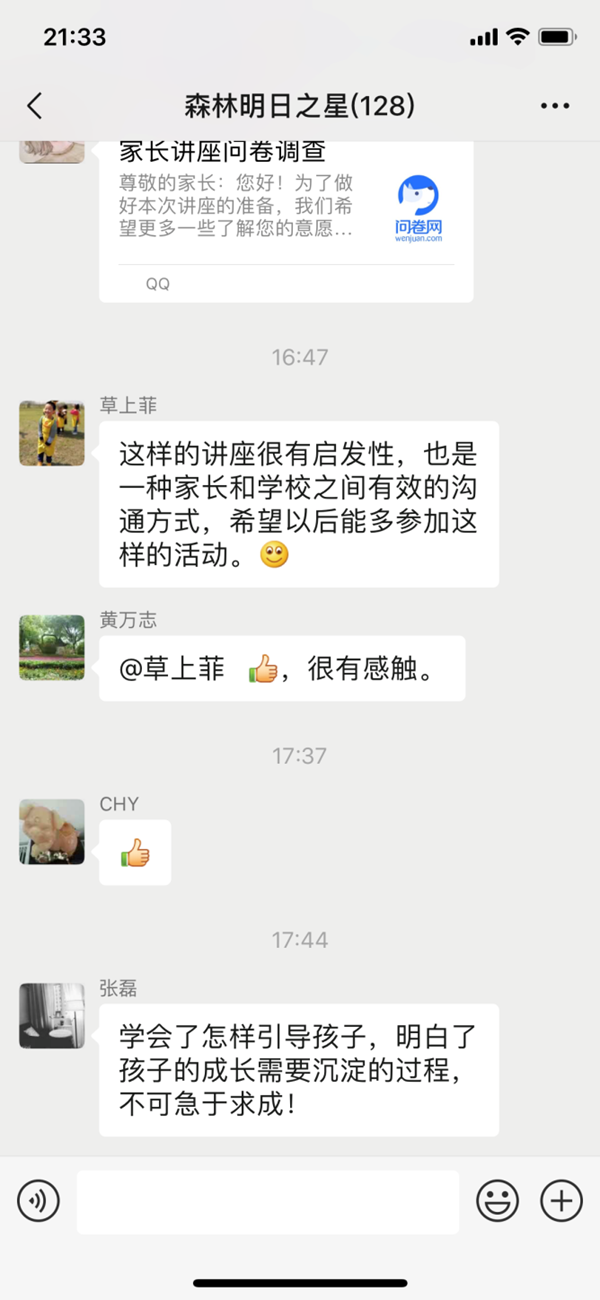The height and width of the screenshot is (1300, 600).
Task: Open the emoji sticker panel
Action: tap(497, 1201)
